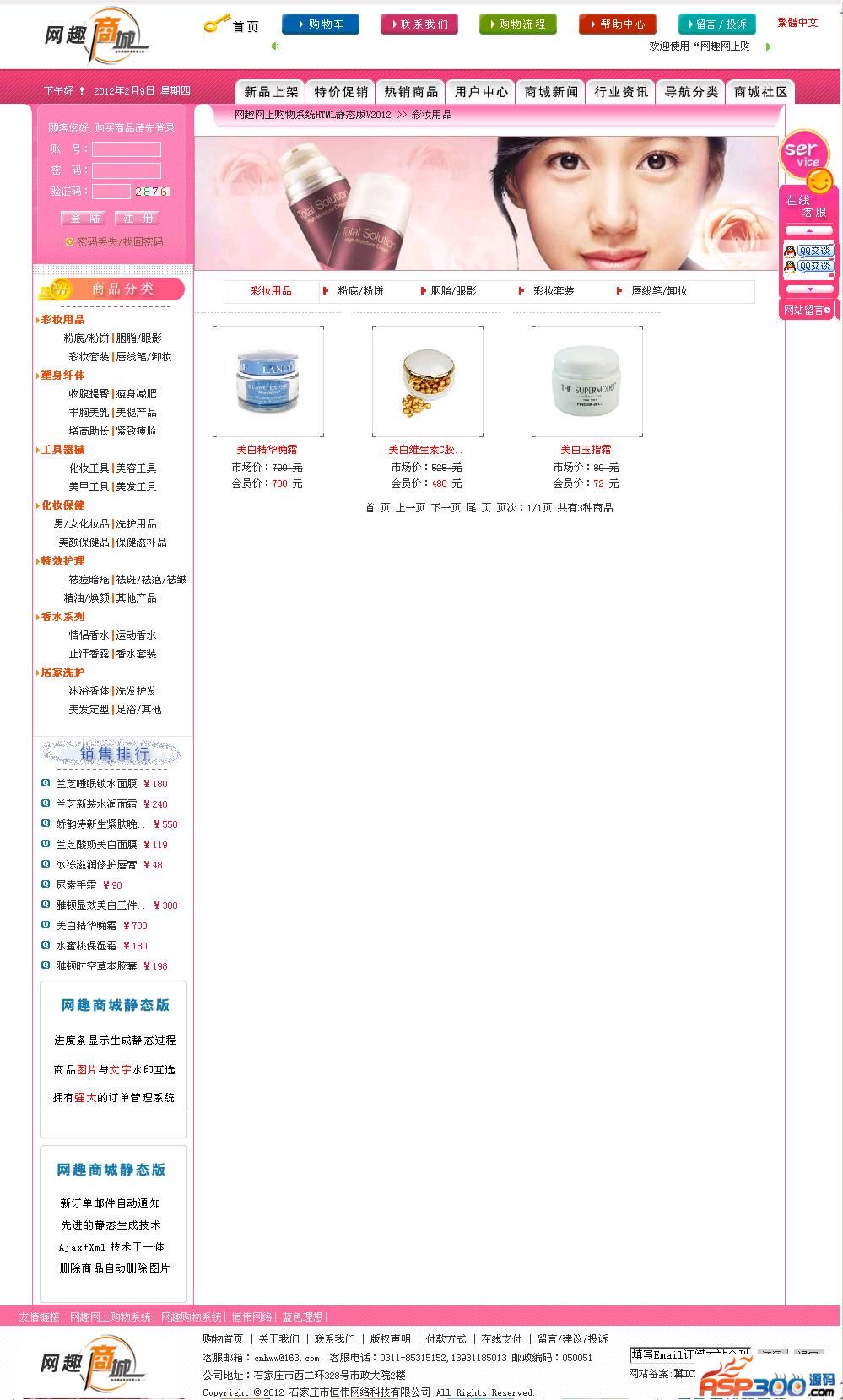Open the 美白玉指霜 product image

tap(587, 381)
